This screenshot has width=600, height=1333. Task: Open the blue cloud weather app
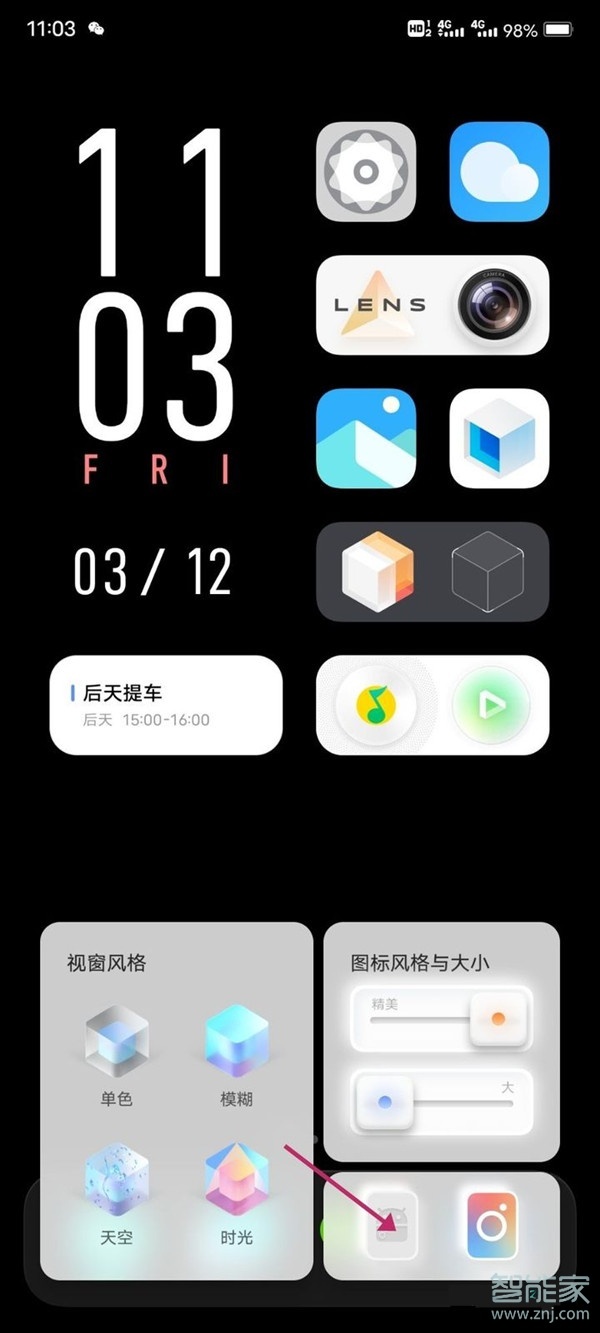coord(499,172)
